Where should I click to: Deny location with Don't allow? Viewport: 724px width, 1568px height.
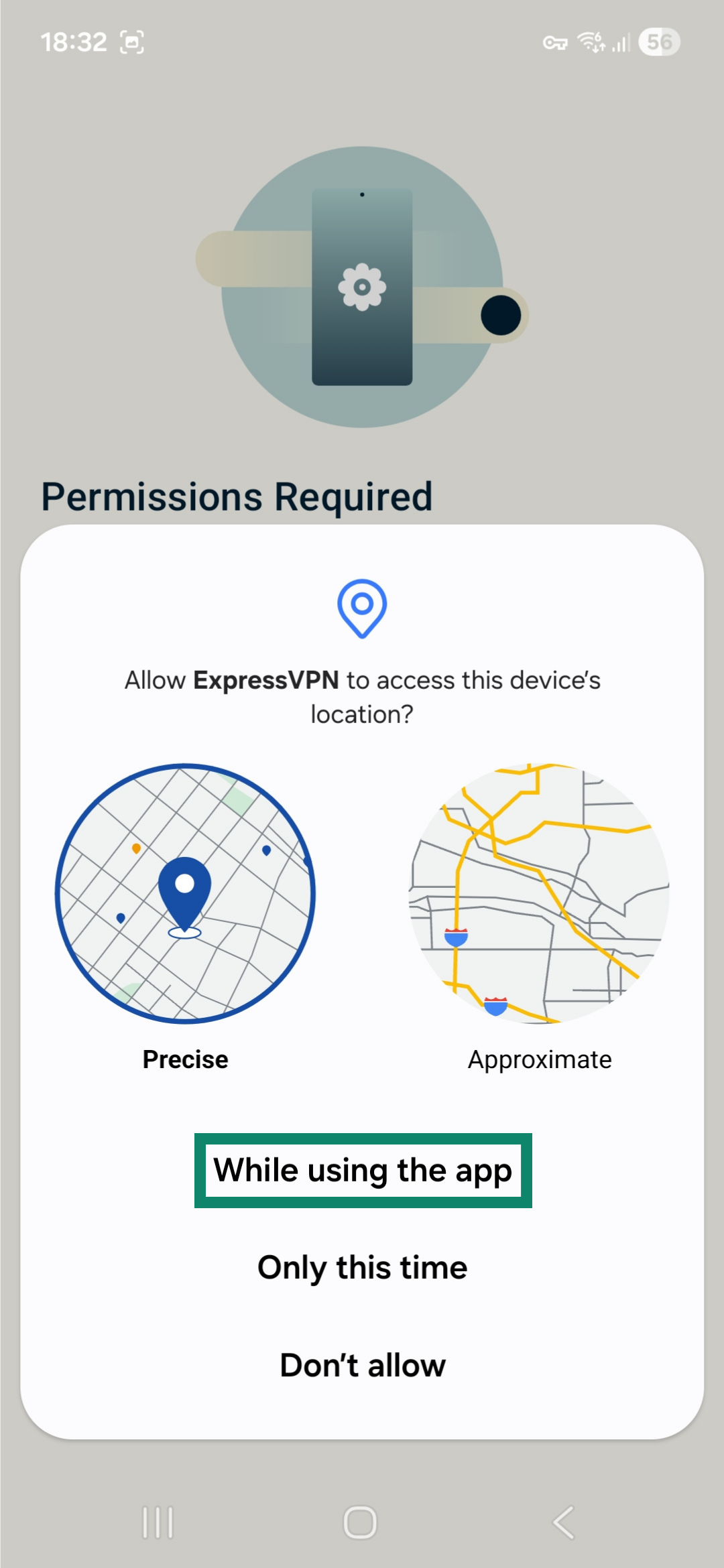363,1366
